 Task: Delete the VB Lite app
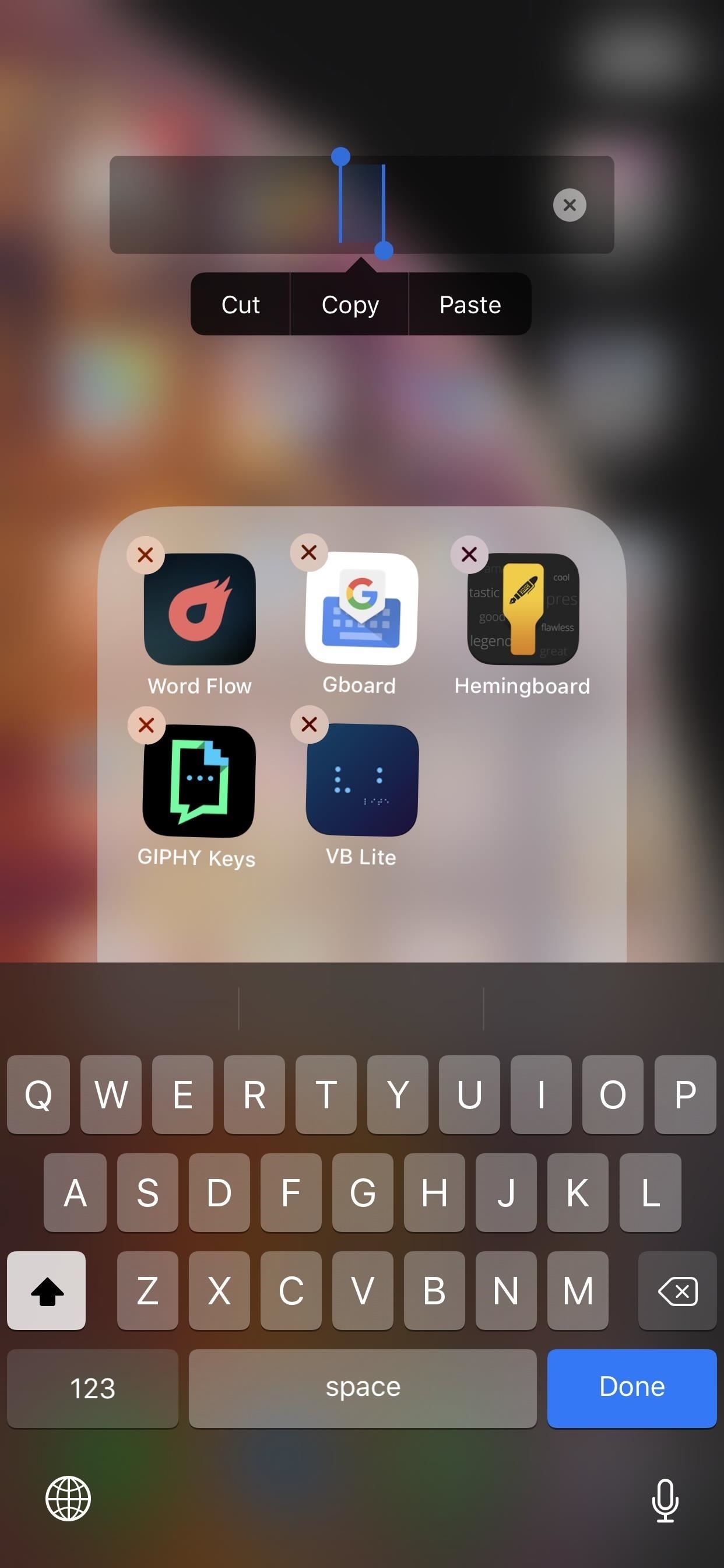tap(309, 724)
